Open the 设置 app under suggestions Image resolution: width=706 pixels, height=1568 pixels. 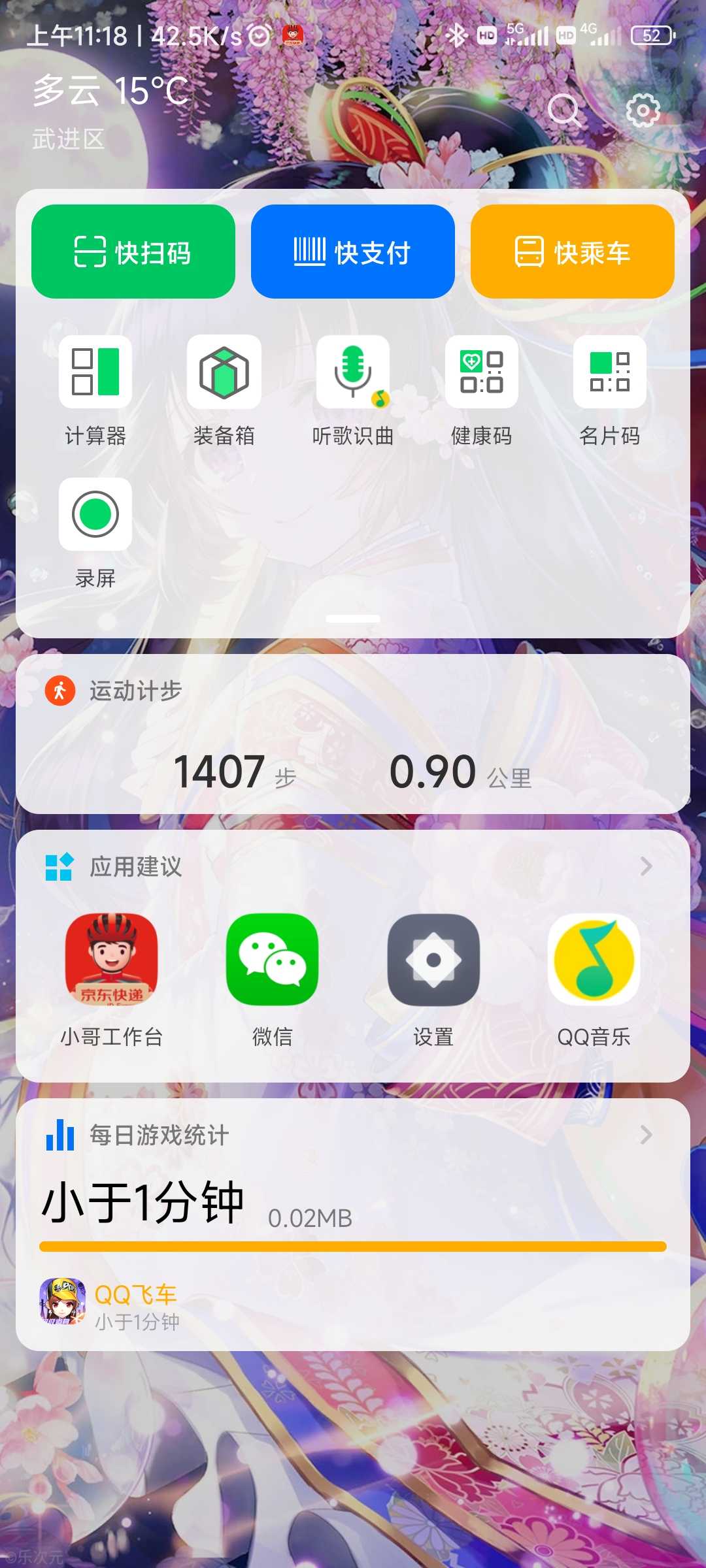[x=433, y=980]
